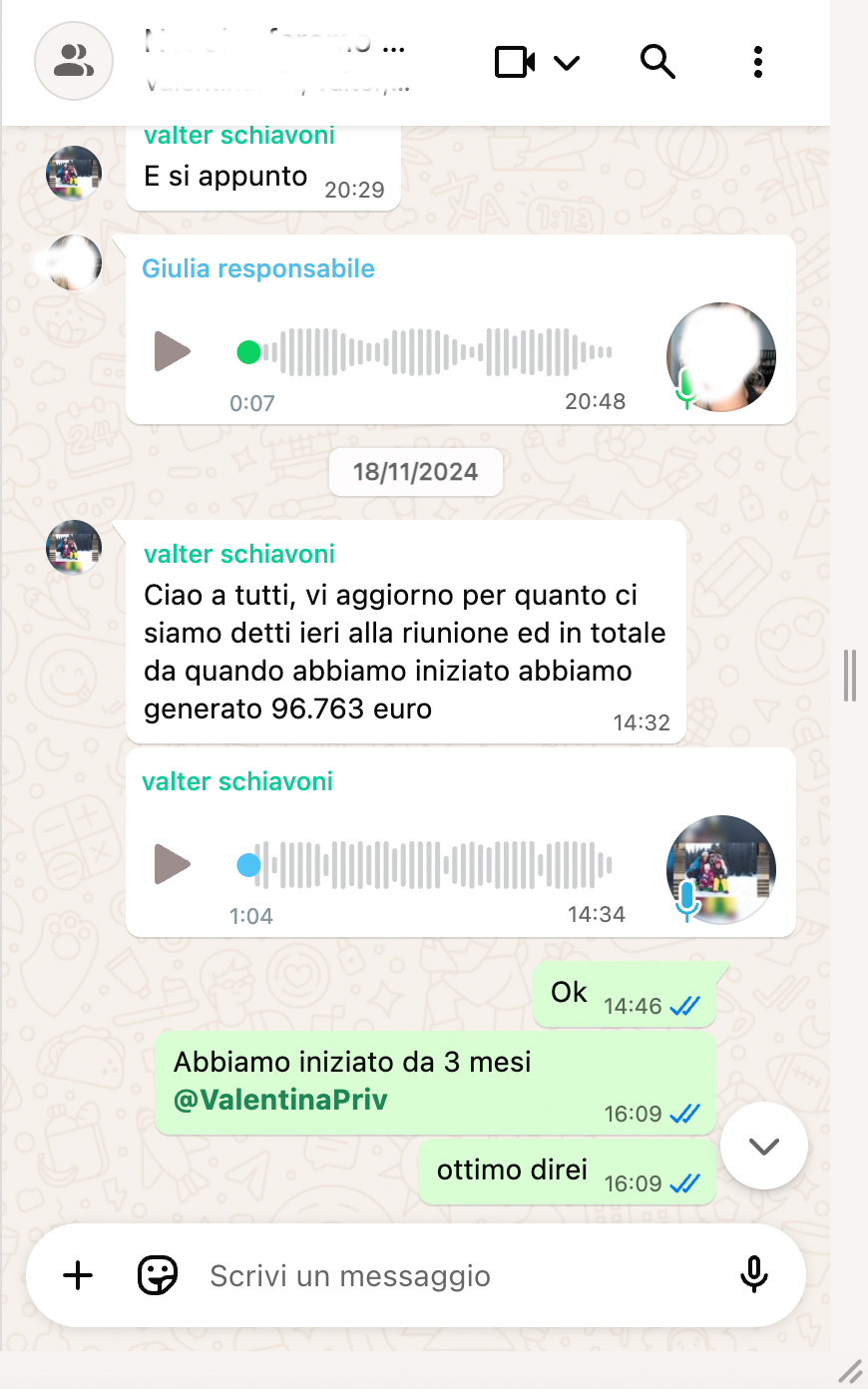Open the three-dot overflow menu
This screenshot has height=1389, width=868.
tap(758, 62)
